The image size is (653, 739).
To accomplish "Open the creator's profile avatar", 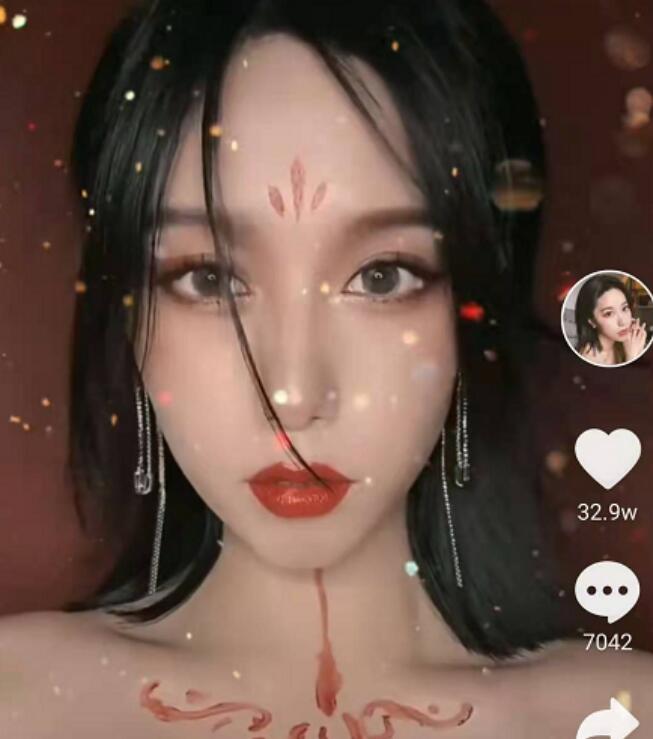I will [608, 318].
